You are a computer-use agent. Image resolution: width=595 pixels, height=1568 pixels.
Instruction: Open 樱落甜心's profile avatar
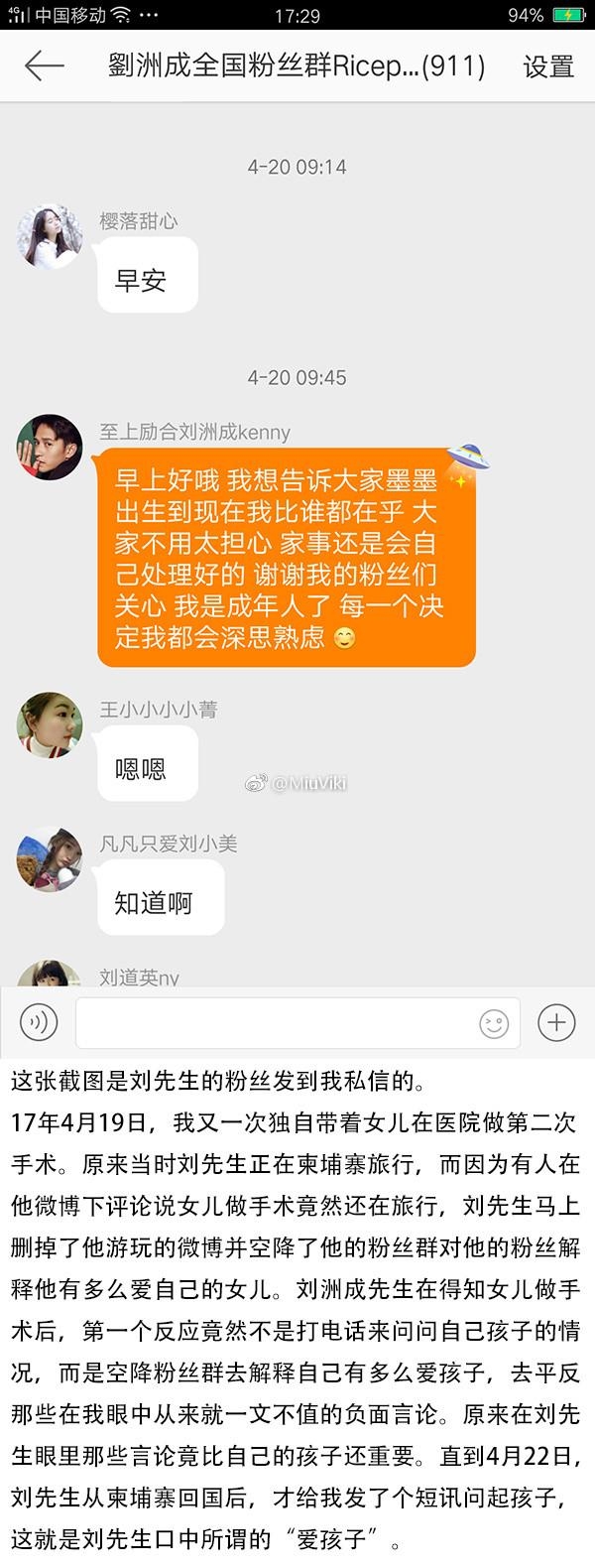click(x=50, y=237)
